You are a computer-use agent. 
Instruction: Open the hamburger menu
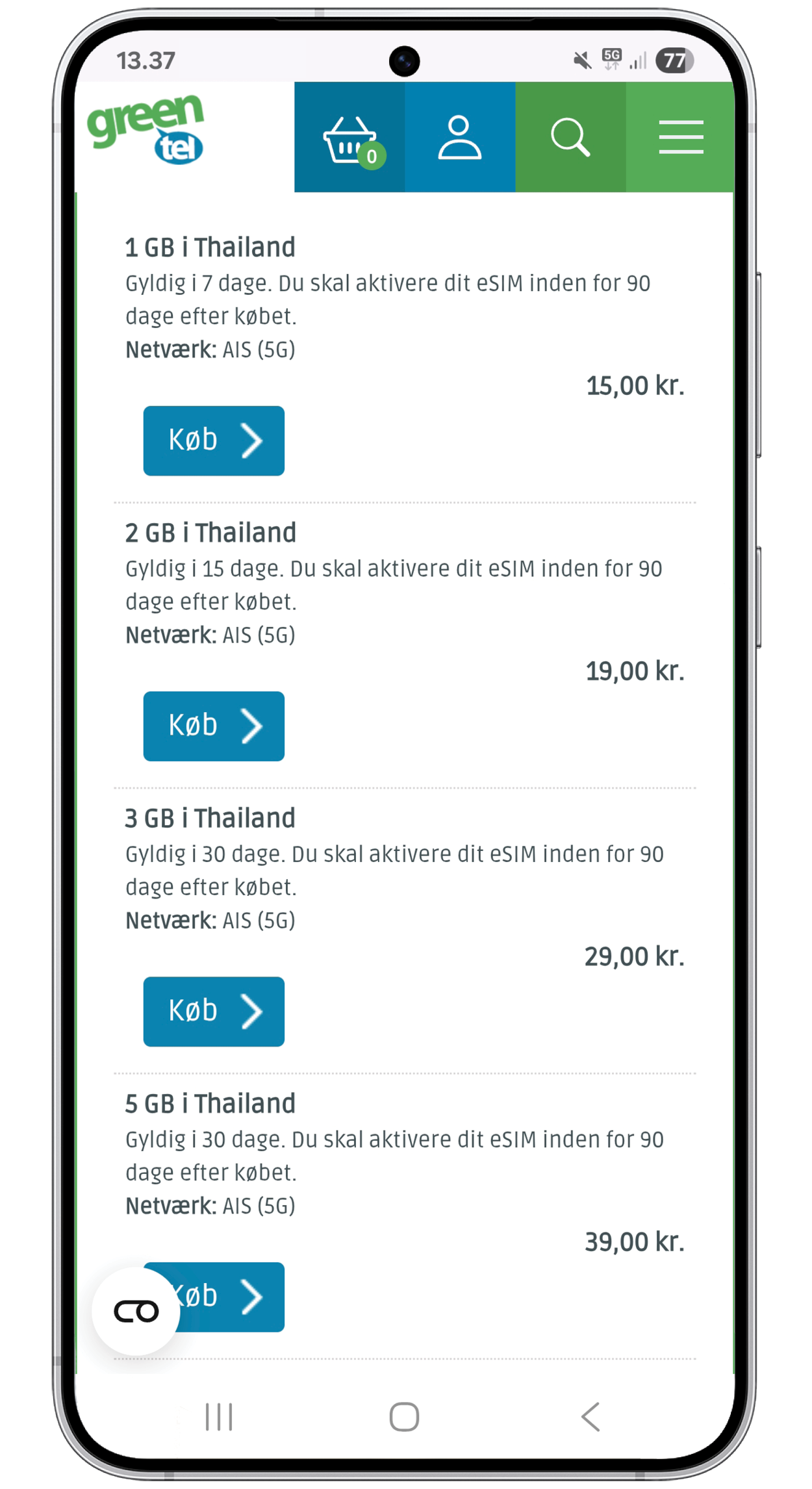point(680,137)
